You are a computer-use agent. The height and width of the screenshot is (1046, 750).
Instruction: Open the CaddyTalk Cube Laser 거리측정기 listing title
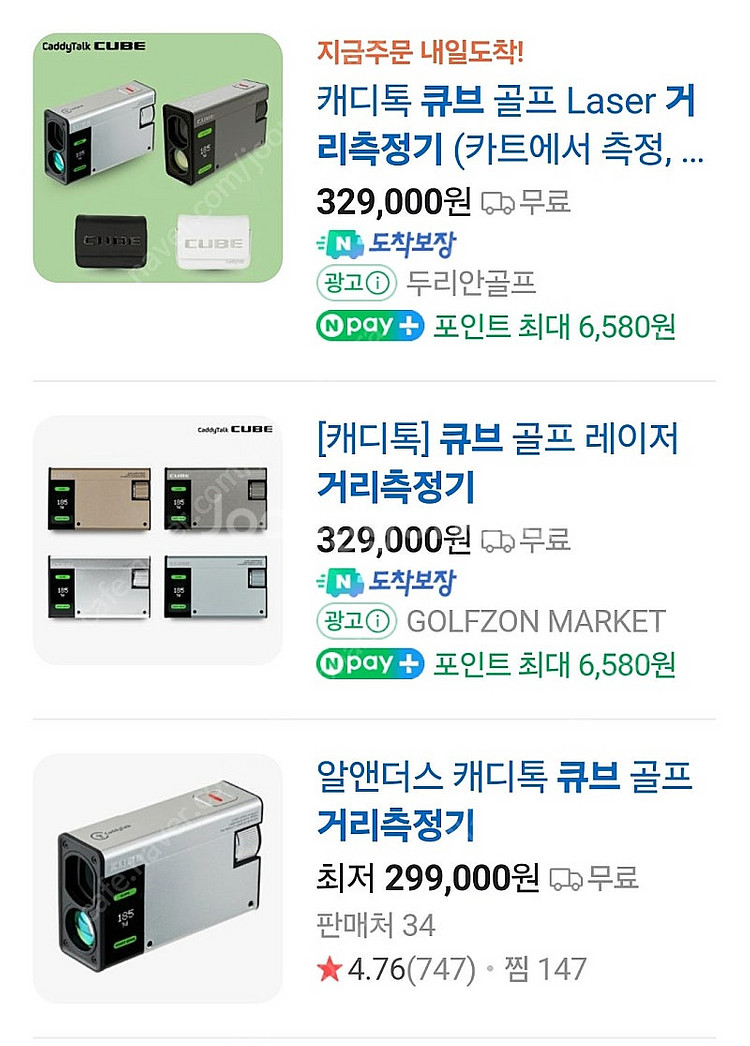pyautogui.click(x=508, y=126)
